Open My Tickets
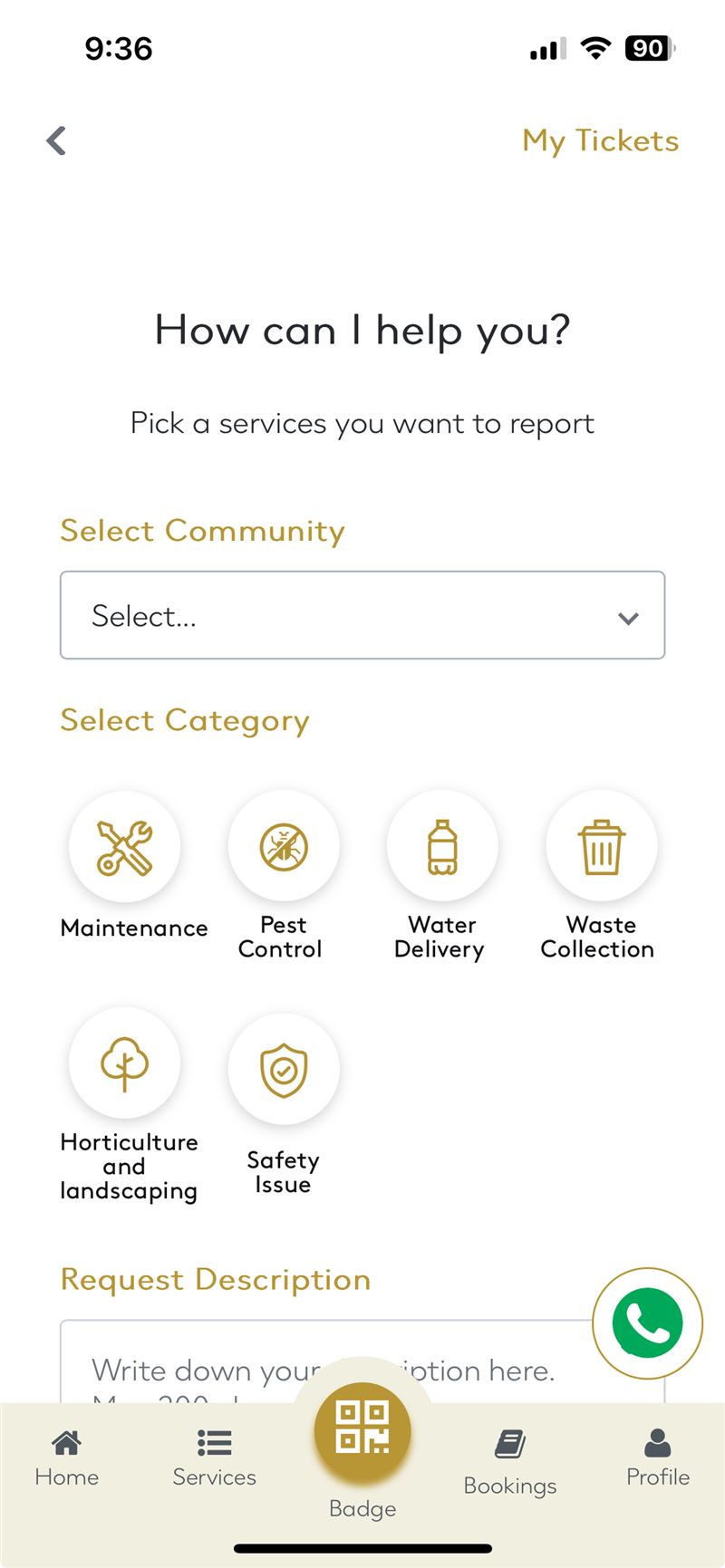 [x=600, y=141]
